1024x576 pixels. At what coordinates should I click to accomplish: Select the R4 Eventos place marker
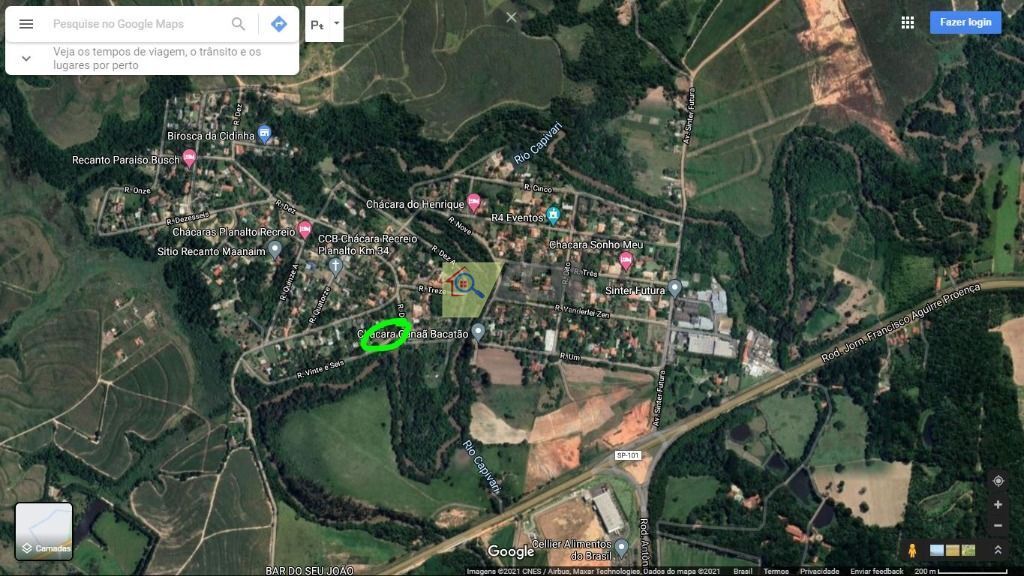click(552, 215)
